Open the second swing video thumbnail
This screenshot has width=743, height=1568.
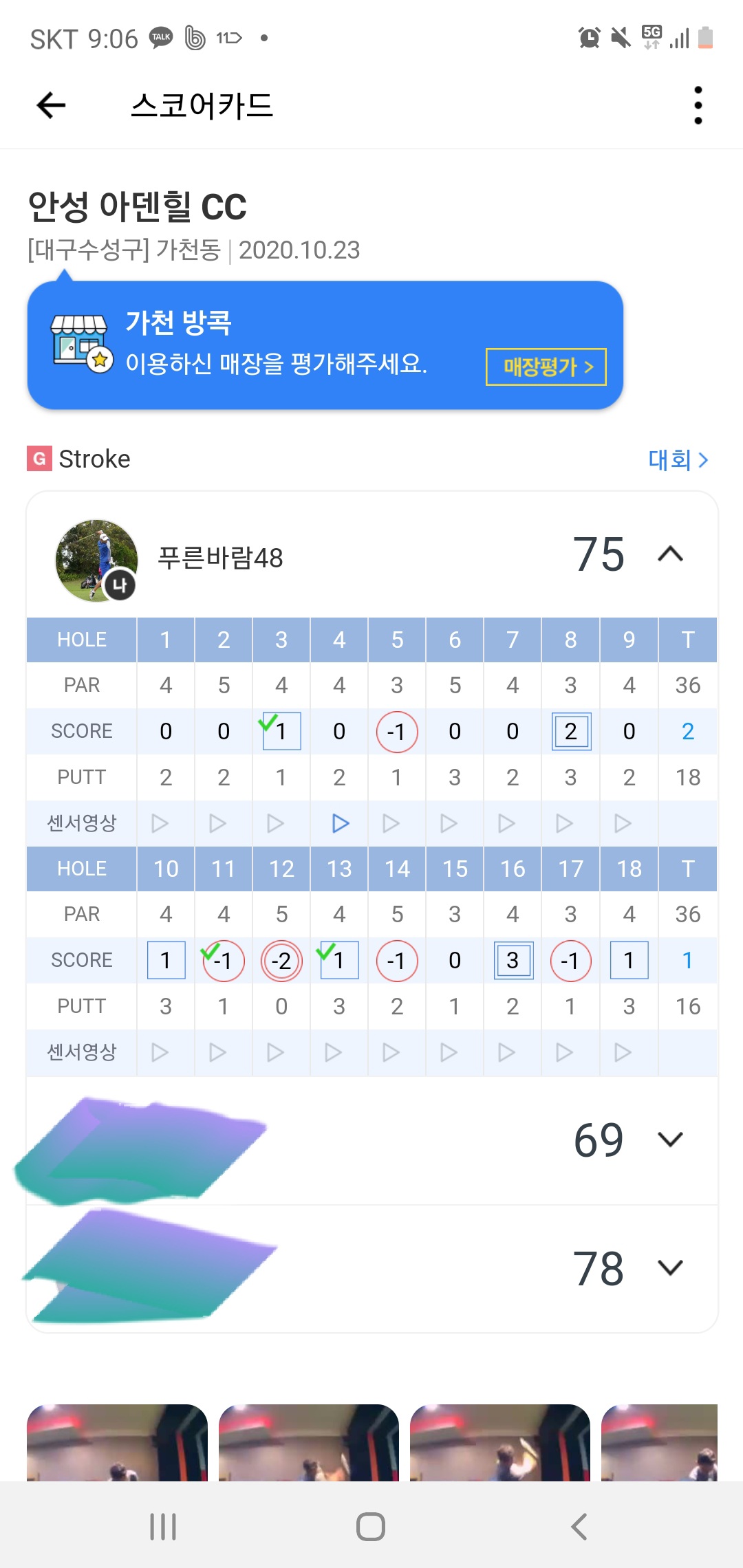[309, 1442]
